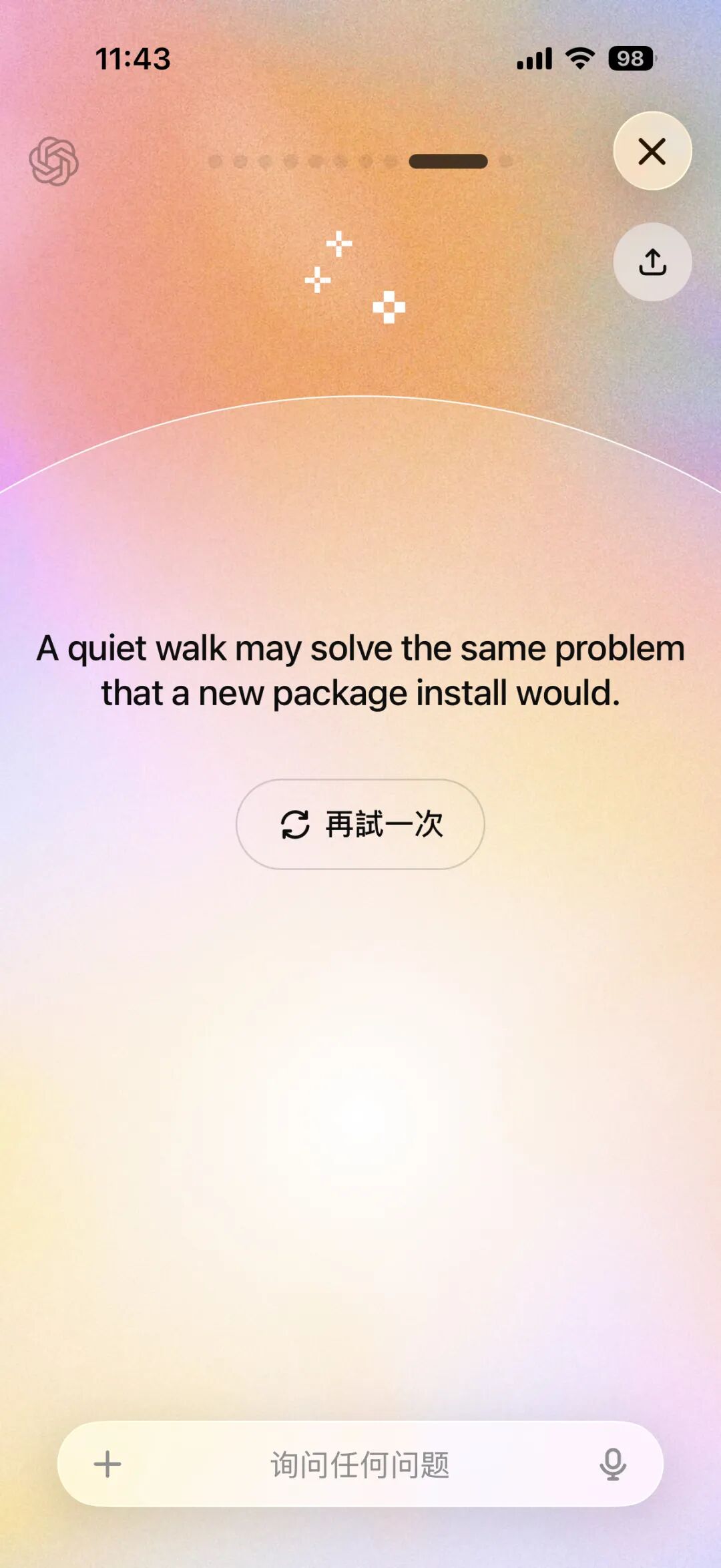Tap the 再試一次 retry button
Viewport: 721px width, 1568px height.
click(360, 824)
